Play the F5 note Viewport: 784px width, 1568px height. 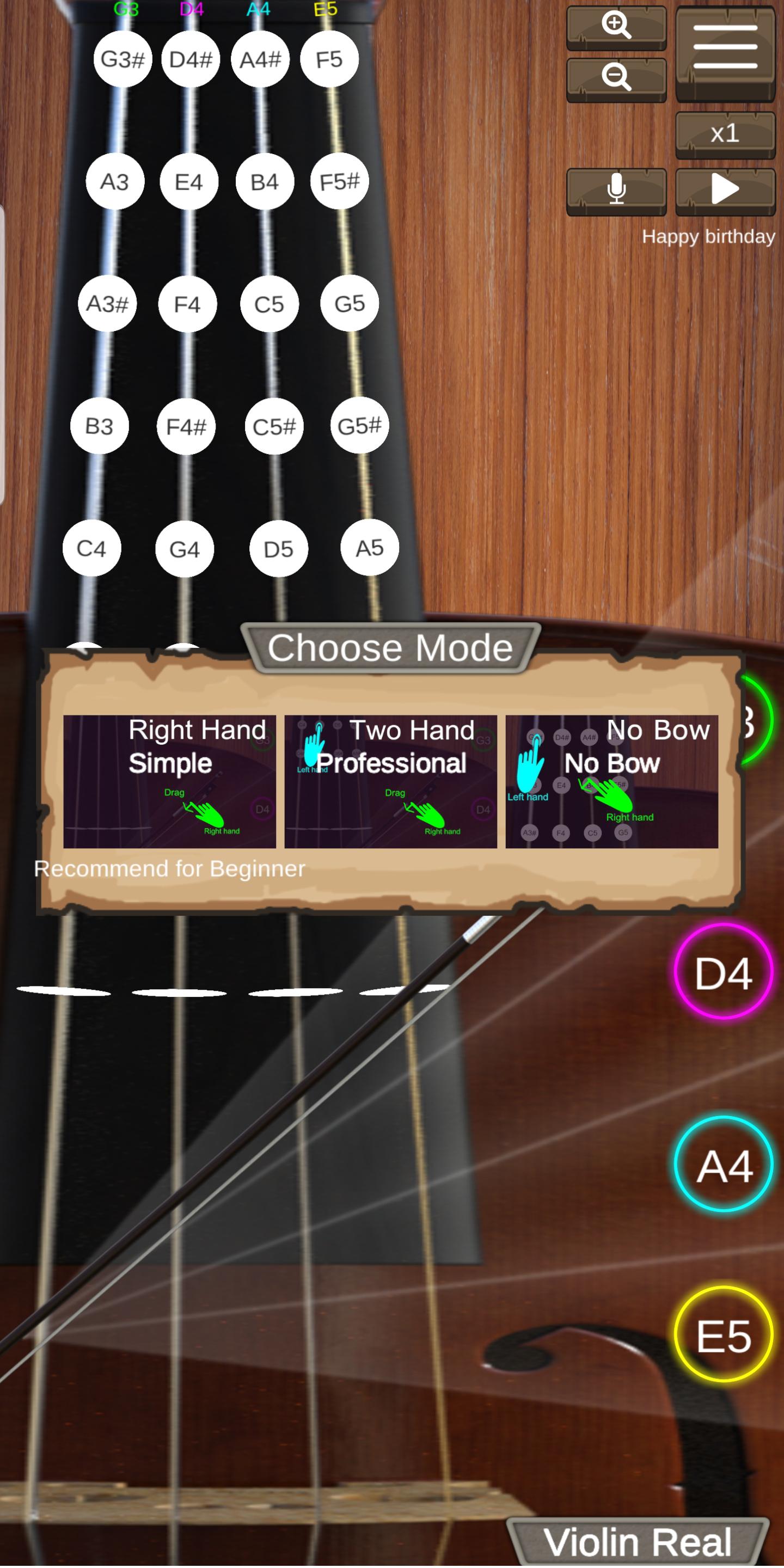(329, 60)
